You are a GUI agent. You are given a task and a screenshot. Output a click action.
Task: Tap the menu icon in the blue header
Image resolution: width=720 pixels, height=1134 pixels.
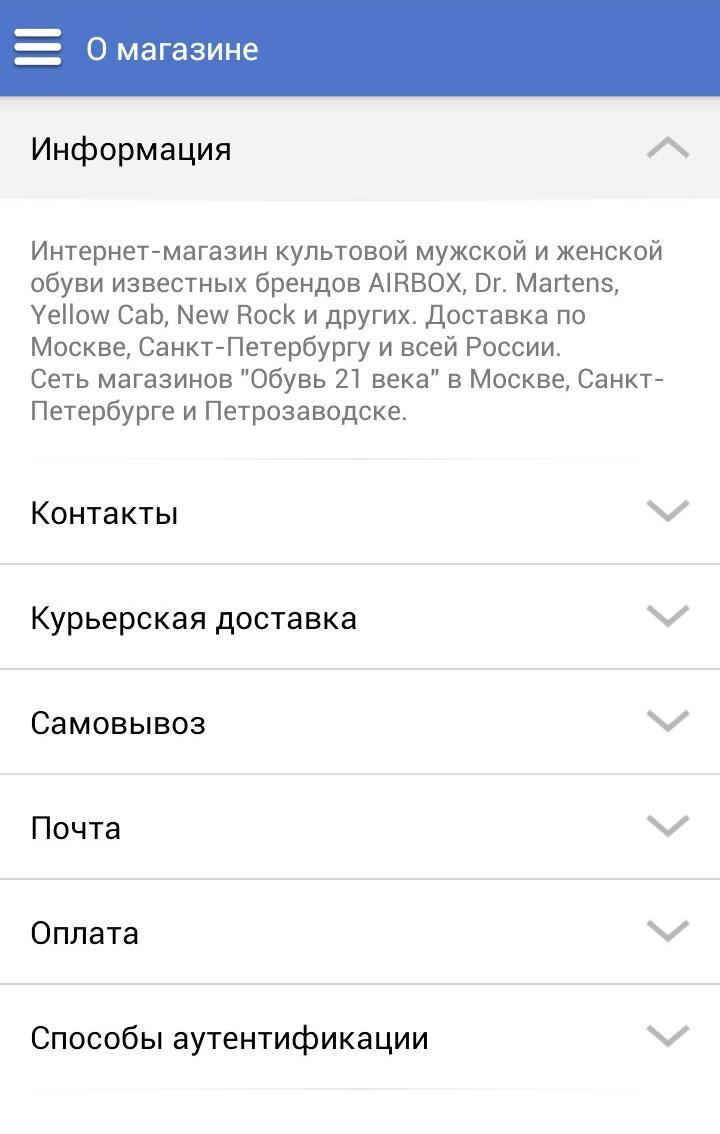click(36, 47)
